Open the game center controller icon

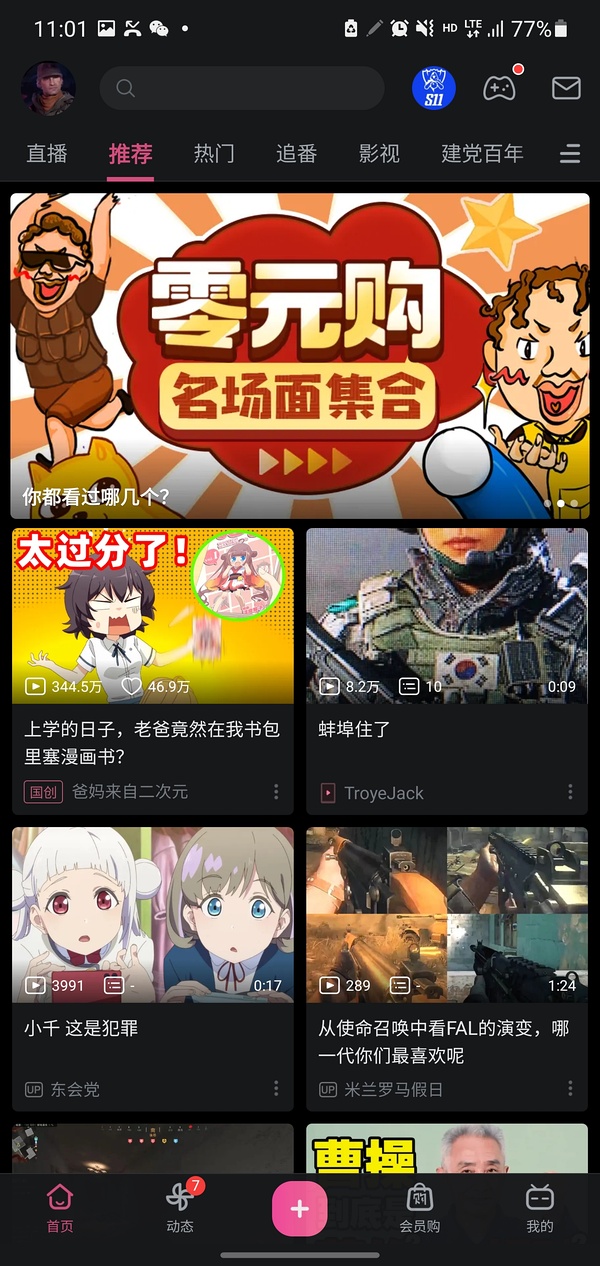click(500, 88)
